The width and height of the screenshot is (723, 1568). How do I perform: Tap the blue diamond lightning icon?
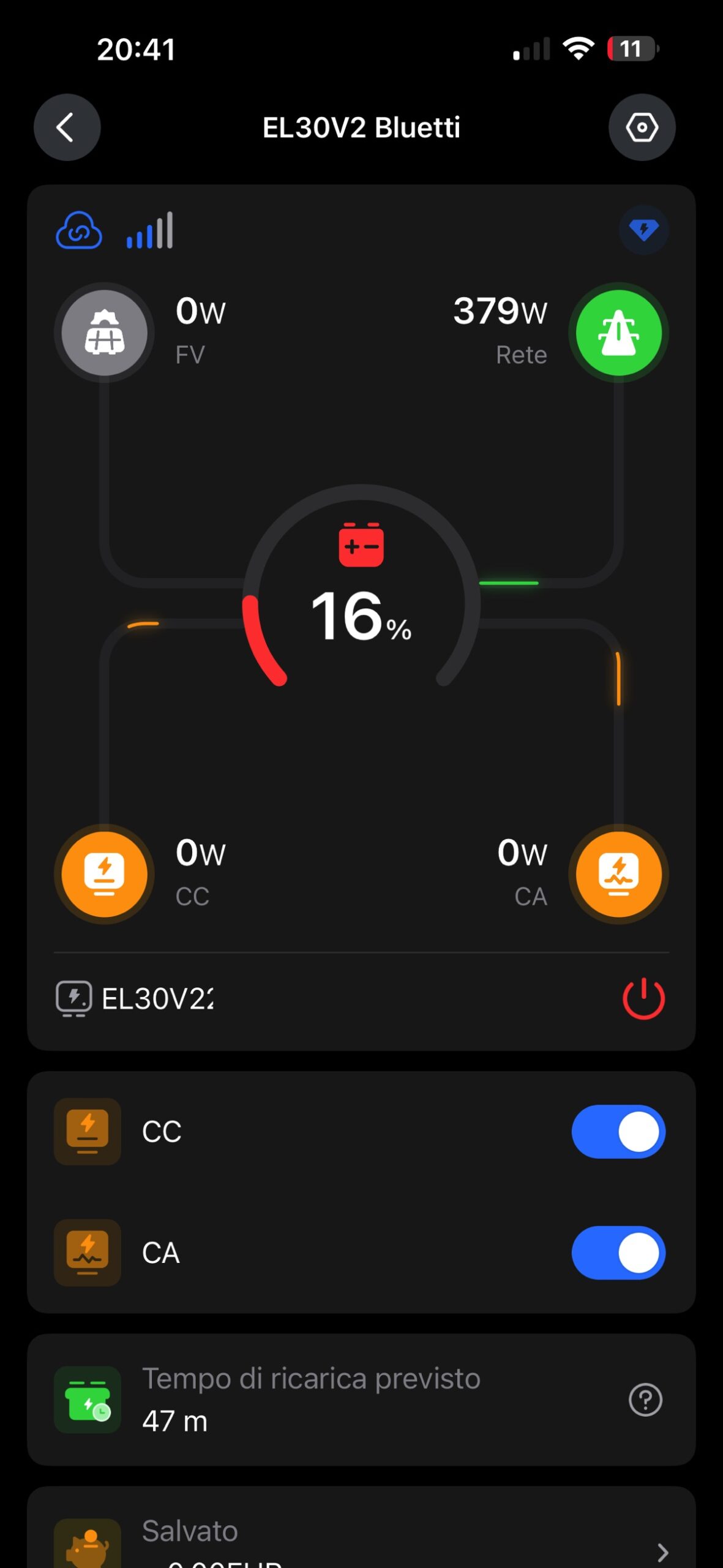pyautogui.click(x=643, y=230)
